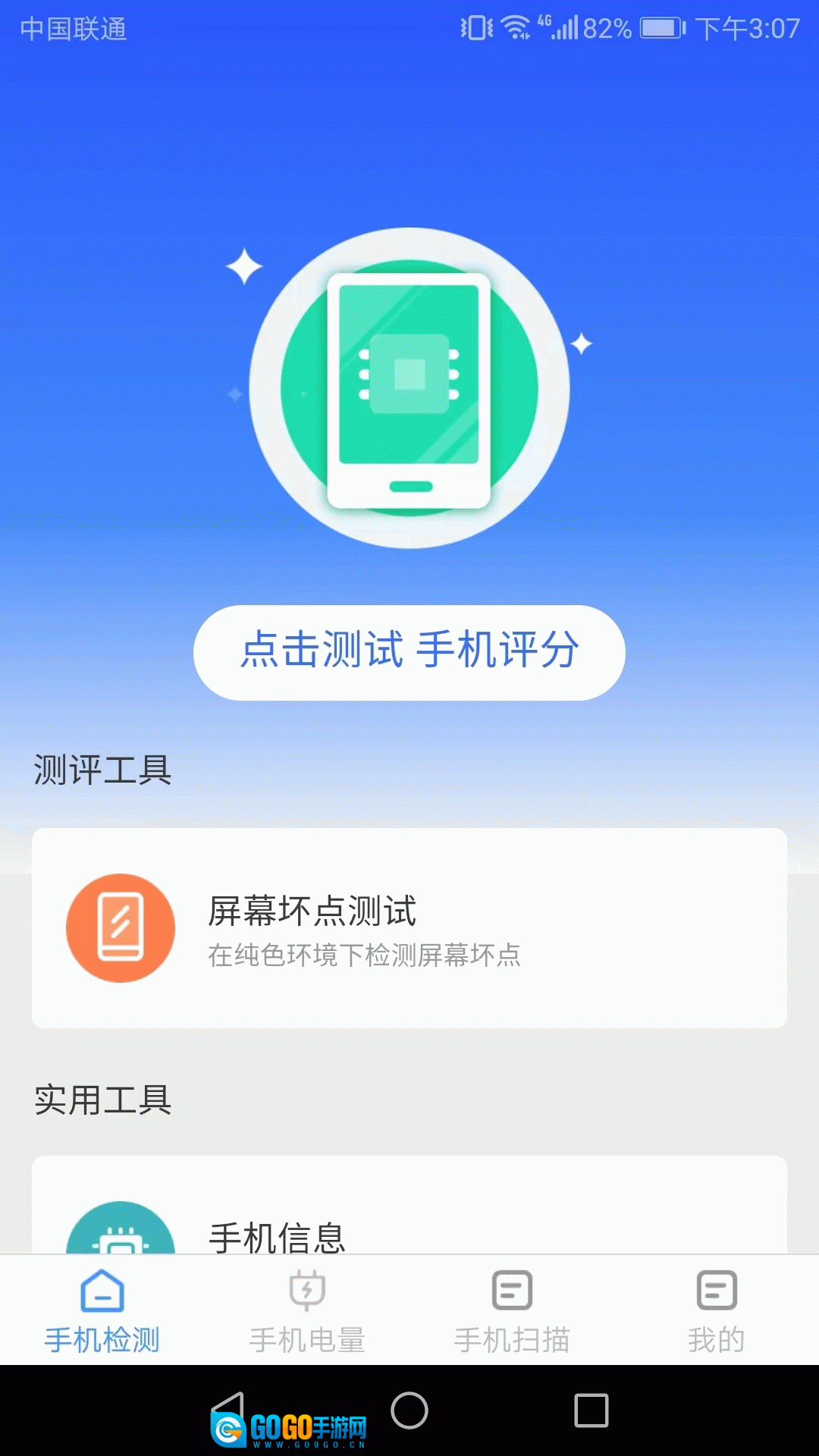
Task: Go to the 我的 tab
Action: (716, 1310)
